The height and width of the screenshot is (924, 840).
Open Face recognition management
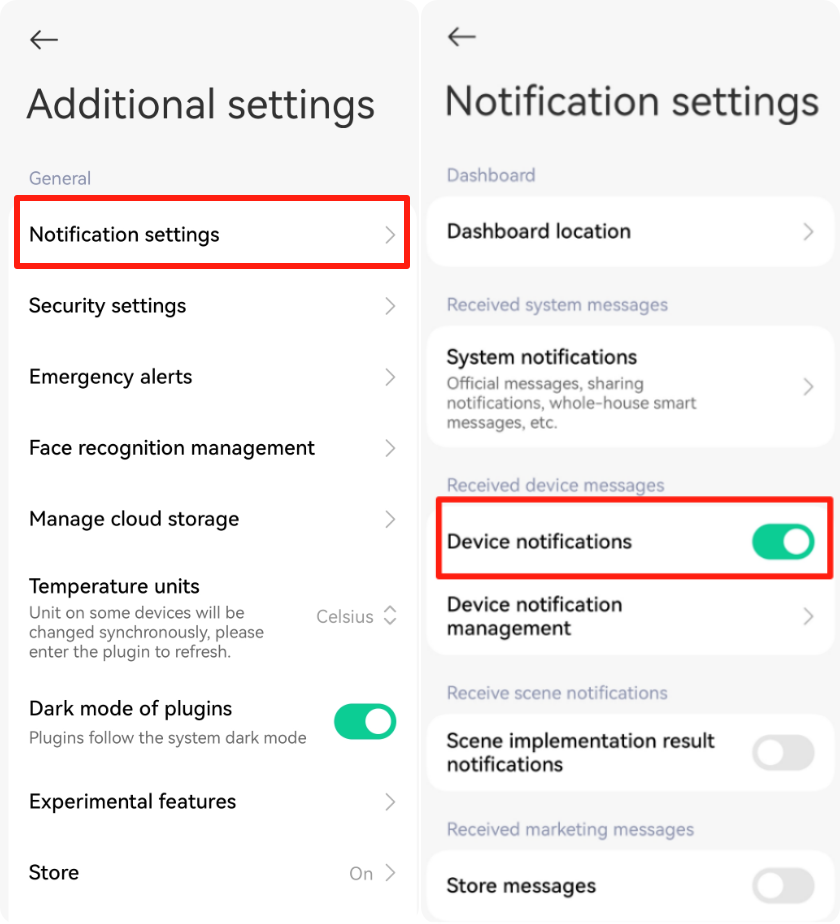tap(211, 448)
